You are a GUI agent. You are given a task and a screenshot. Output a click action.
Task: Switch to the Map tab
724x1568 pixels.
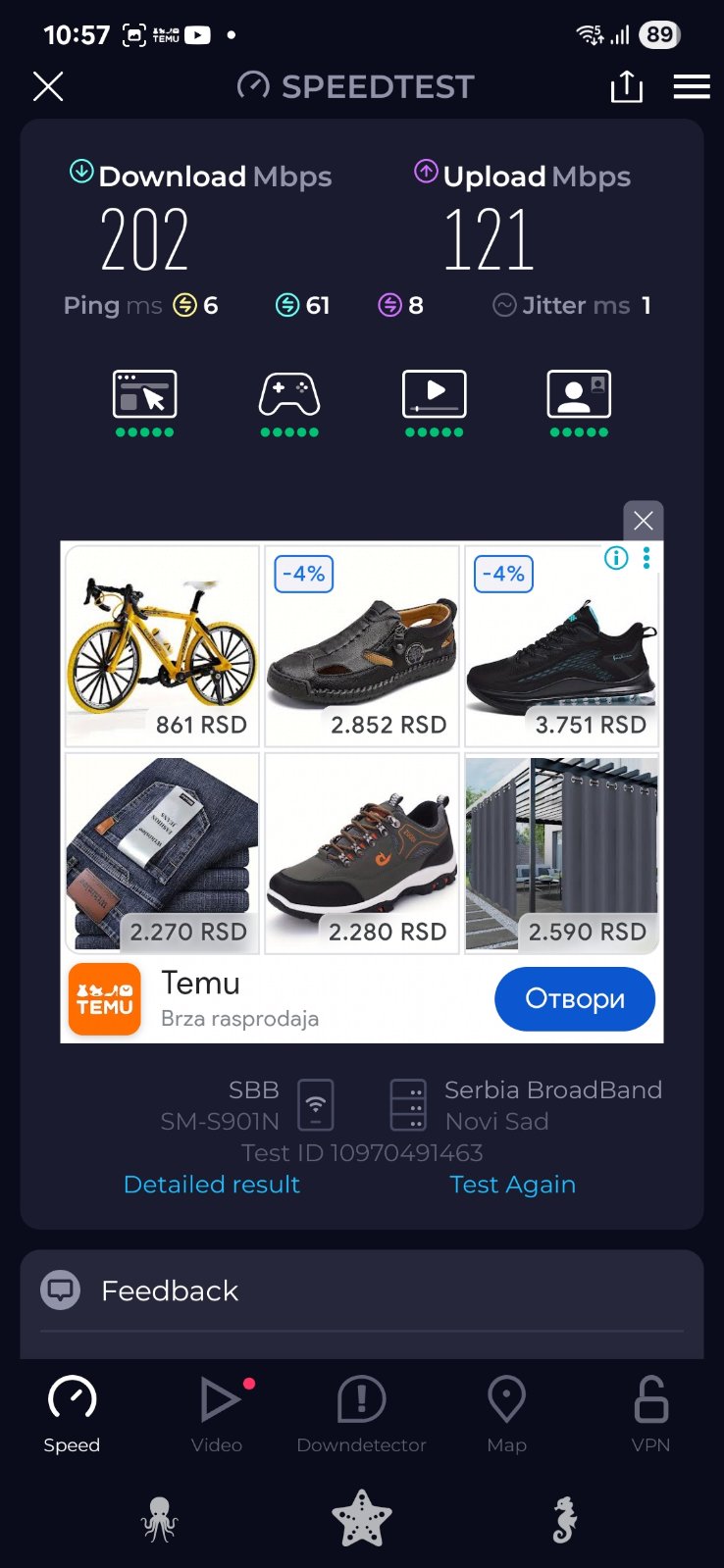[506, 1413]
